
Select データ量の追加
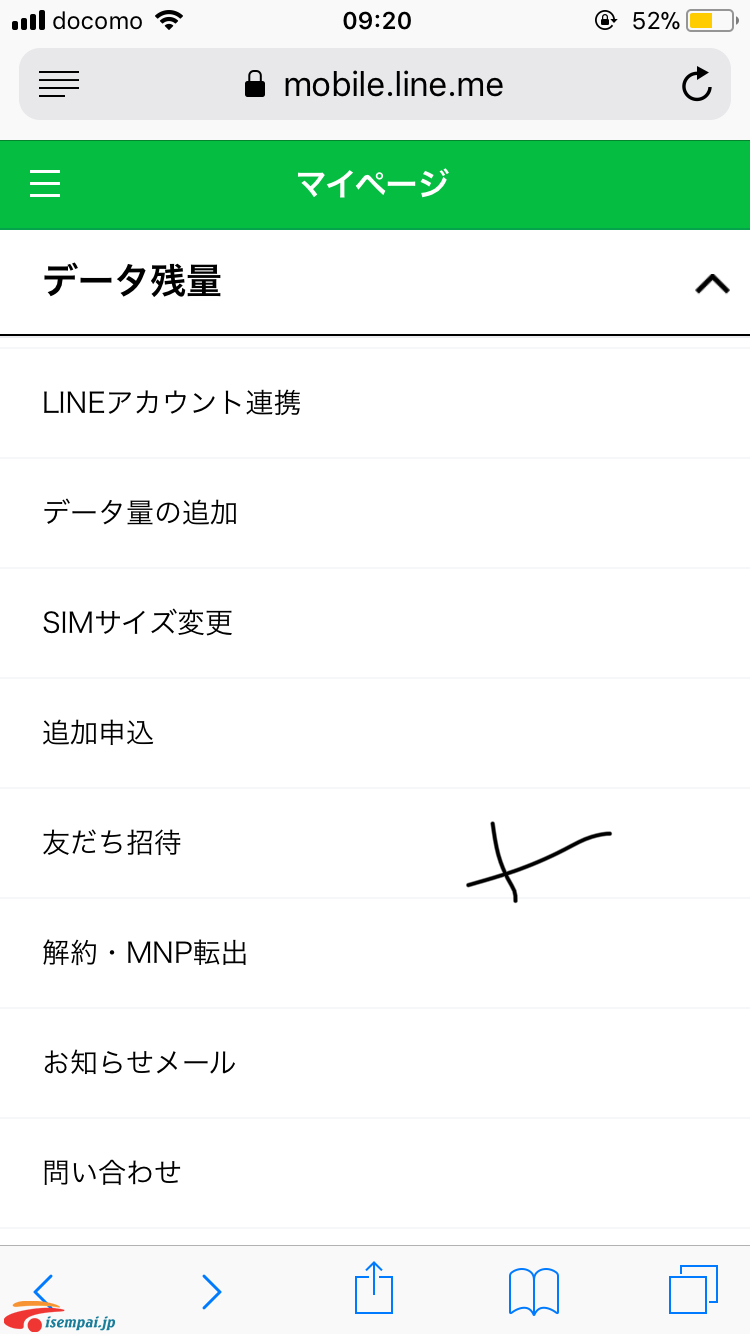click(x=375, y=513)
